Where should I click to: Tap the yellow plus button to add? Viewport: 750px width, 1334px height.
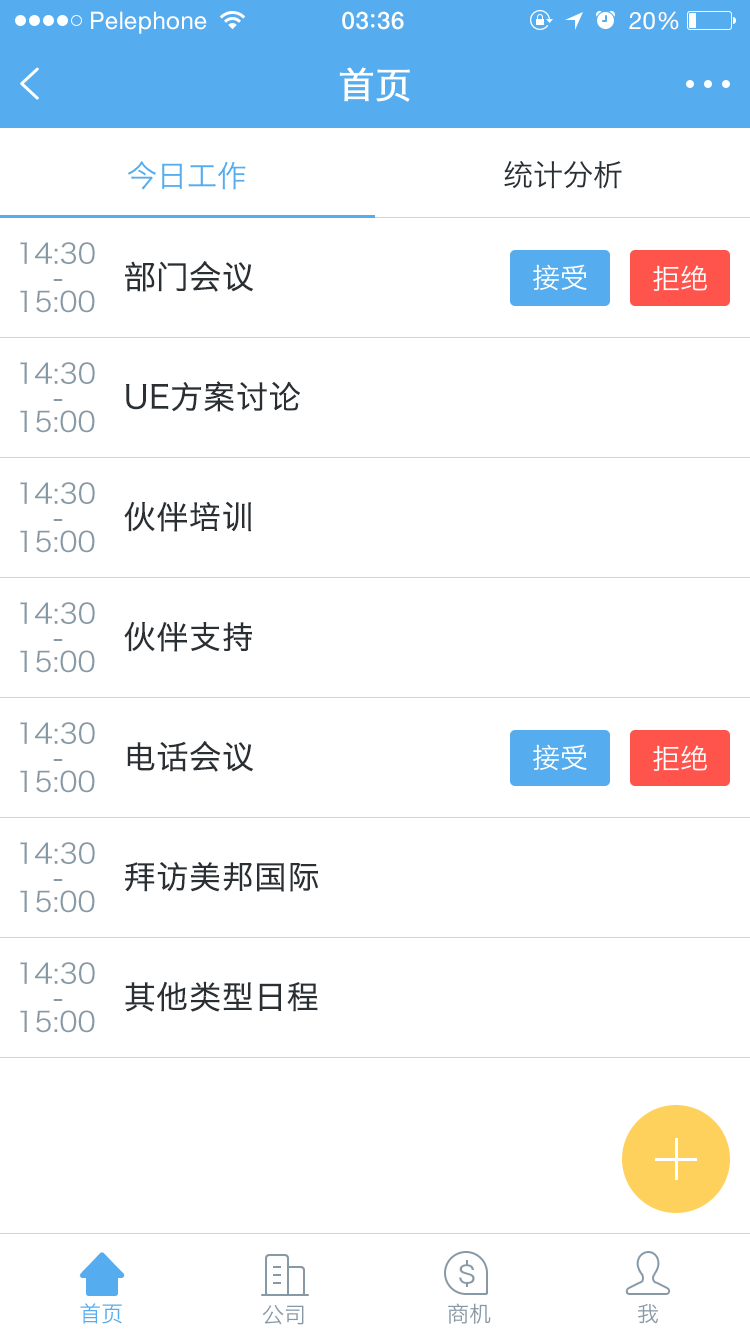[676, 1159]
